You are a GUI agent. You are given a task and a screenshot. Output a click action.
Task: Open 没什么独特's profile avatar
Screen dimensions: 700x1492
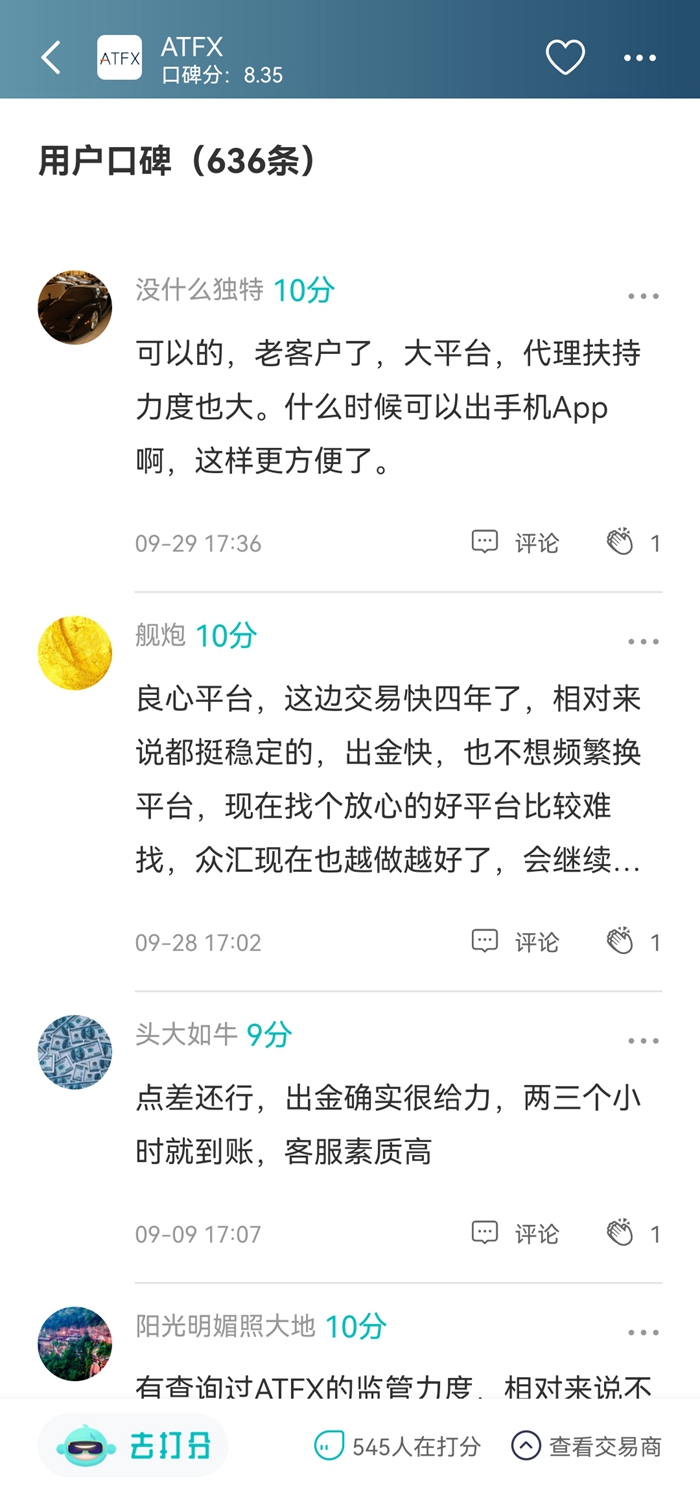(x=75, y=307)
